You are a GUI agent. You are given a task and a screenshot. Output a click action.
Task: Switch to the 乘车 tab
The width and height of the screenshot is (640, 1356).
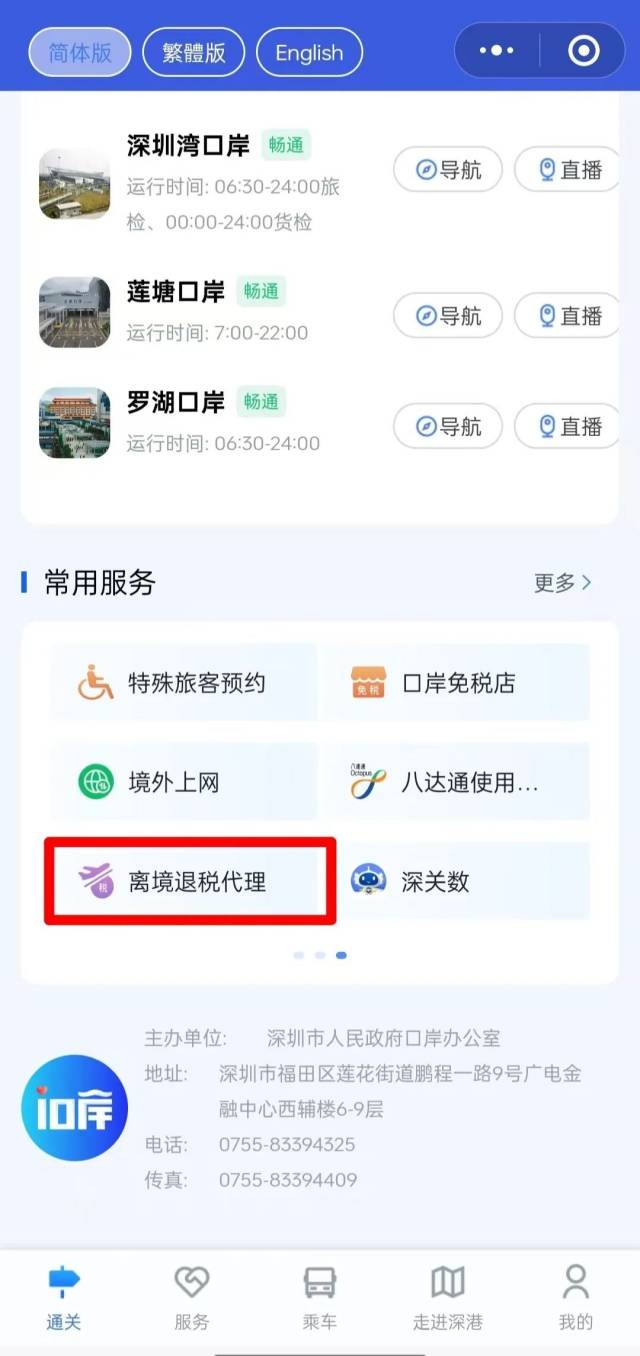[x=320, y=1297]
